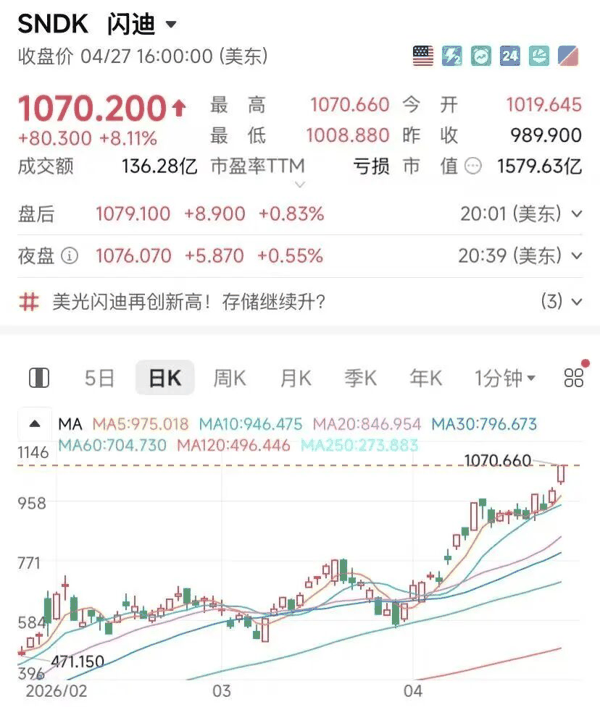Switch to the 5日 chart
The height and width of the screenshot is (707, 600).
[99, 377]
